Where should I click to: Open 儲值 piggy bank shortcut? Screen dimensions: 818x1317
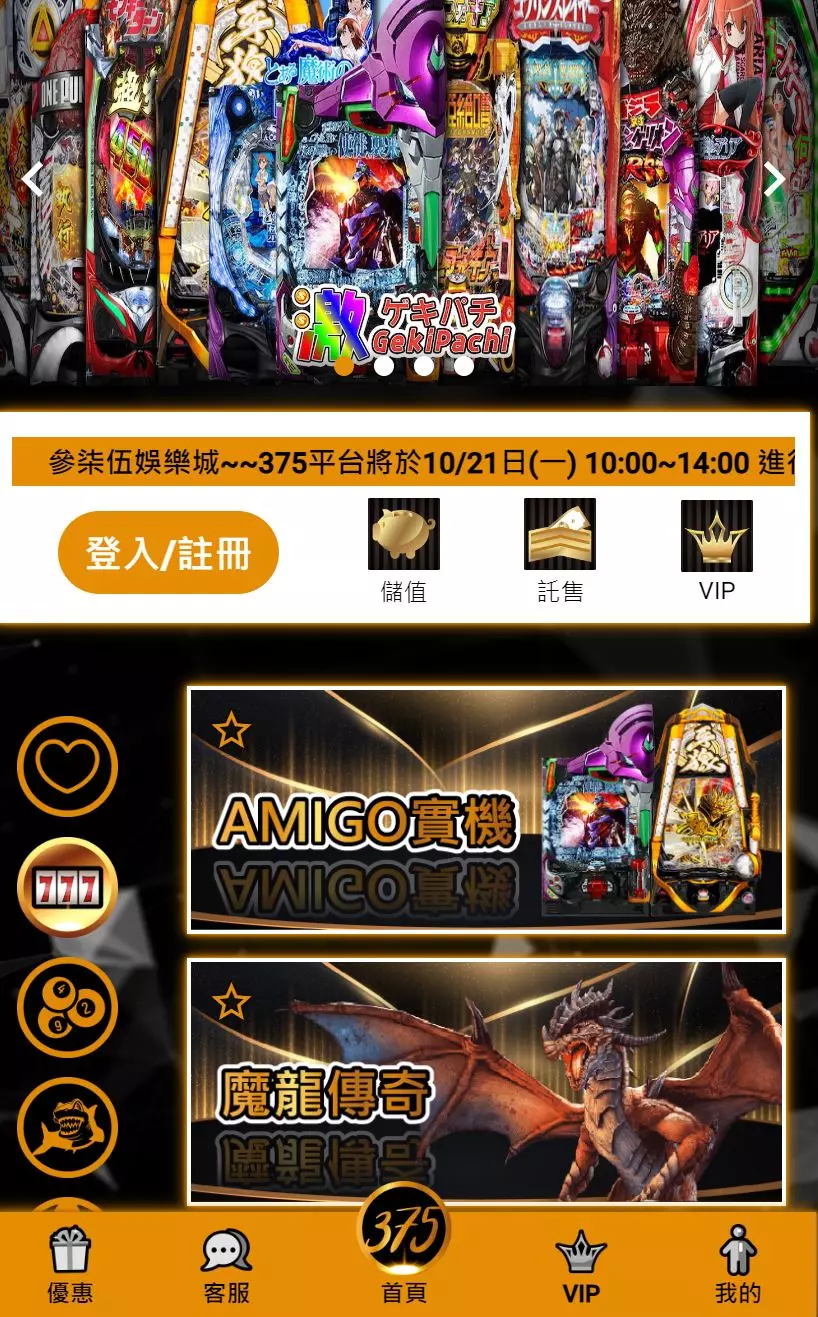404,550
